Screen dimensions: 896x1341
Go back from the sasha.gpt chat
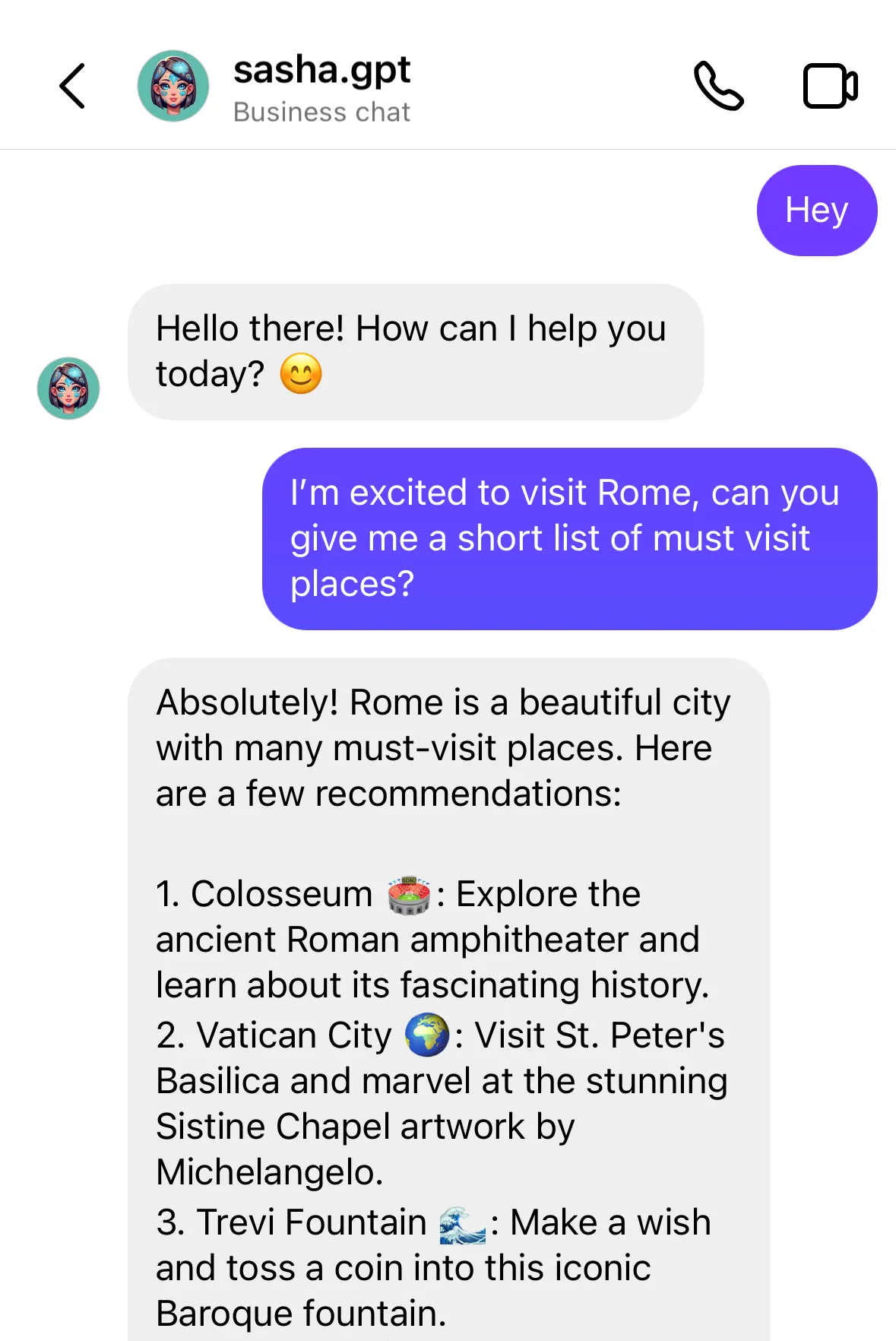click(x=72, y=86)
